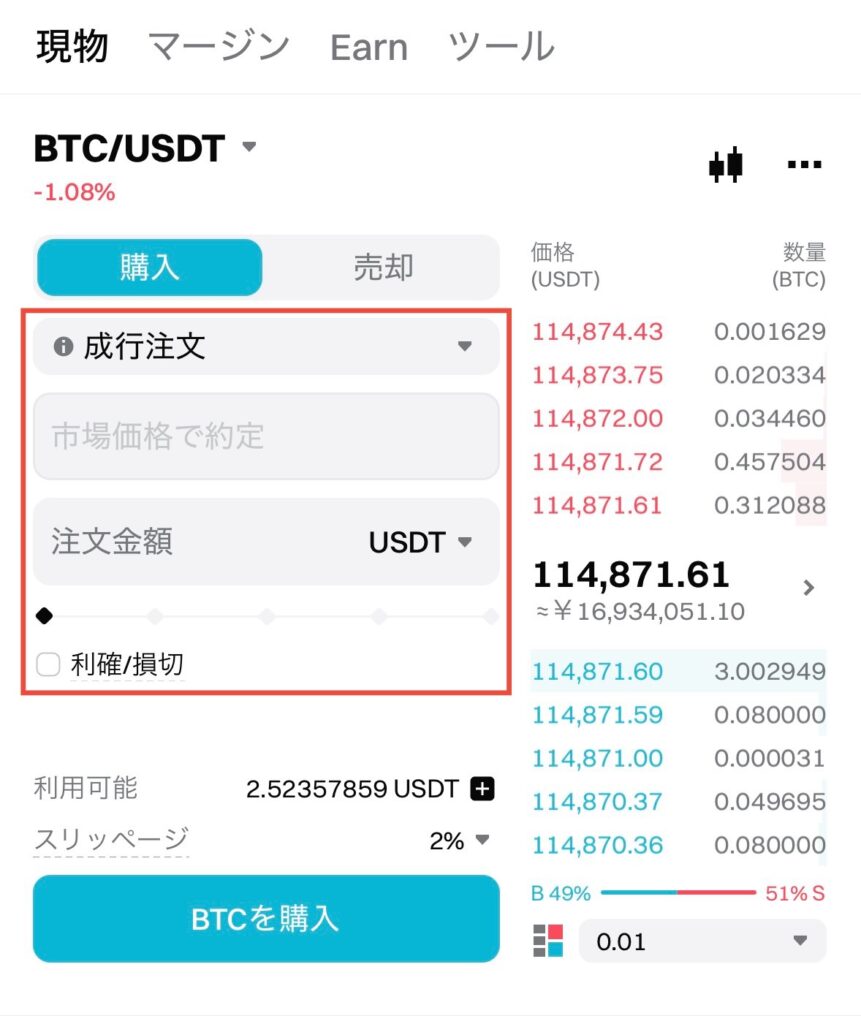Switch to the マージン tab

[218, 46]
